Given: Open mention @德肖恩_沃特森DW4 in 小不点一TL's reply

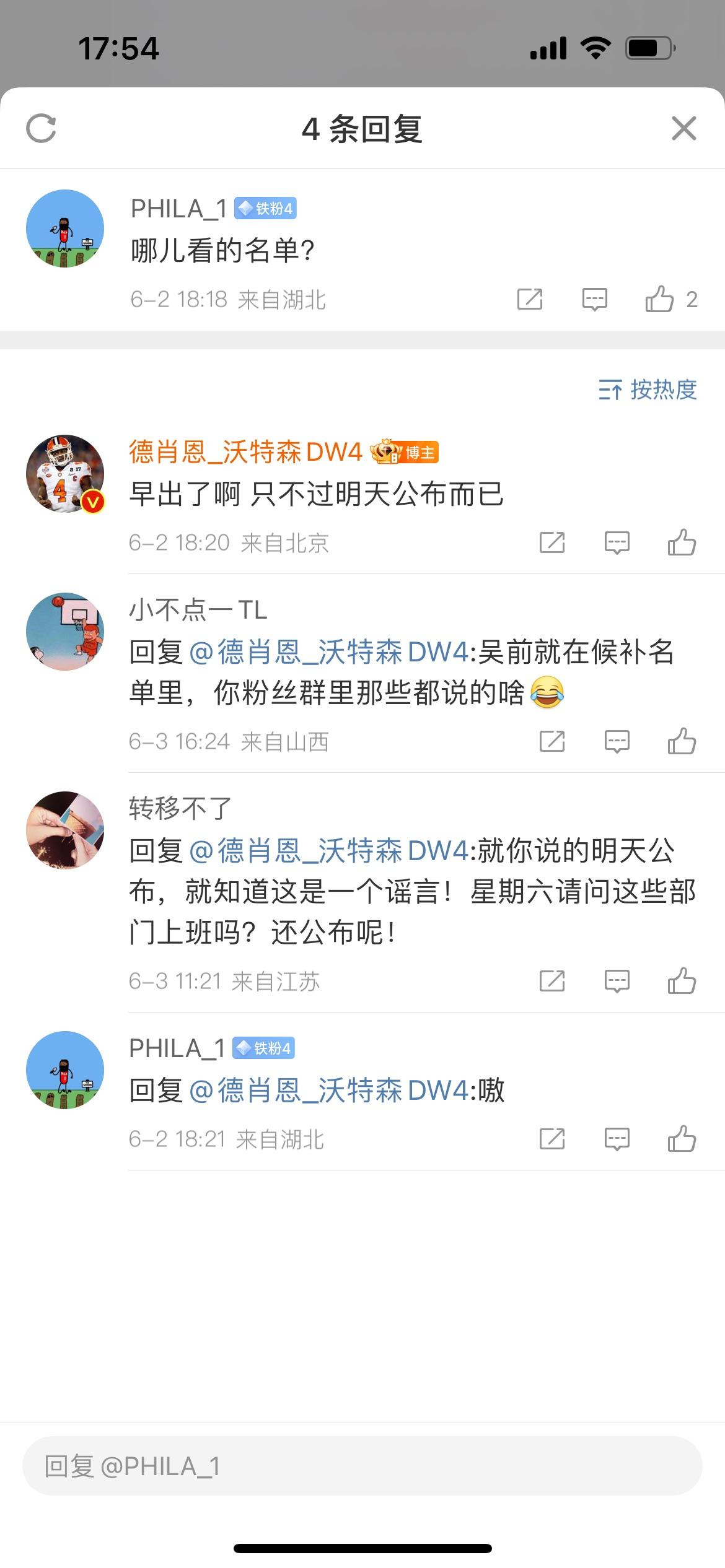Looking at the screenshot, I should click(x=328, y=652).
